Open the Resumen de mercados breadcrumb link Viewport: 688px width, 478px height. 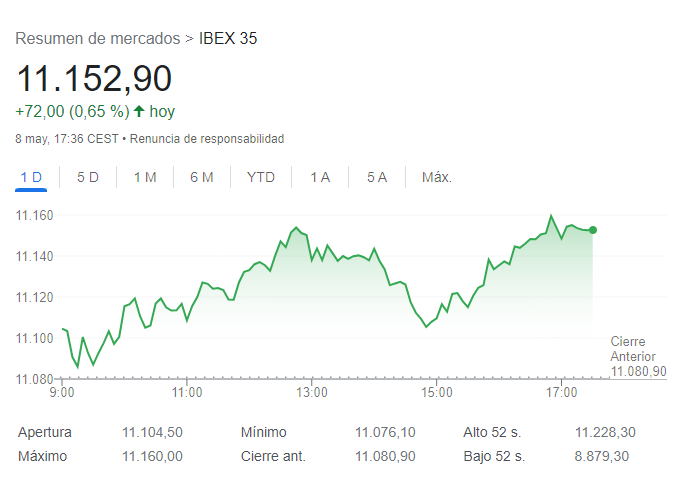pos(98,39)
